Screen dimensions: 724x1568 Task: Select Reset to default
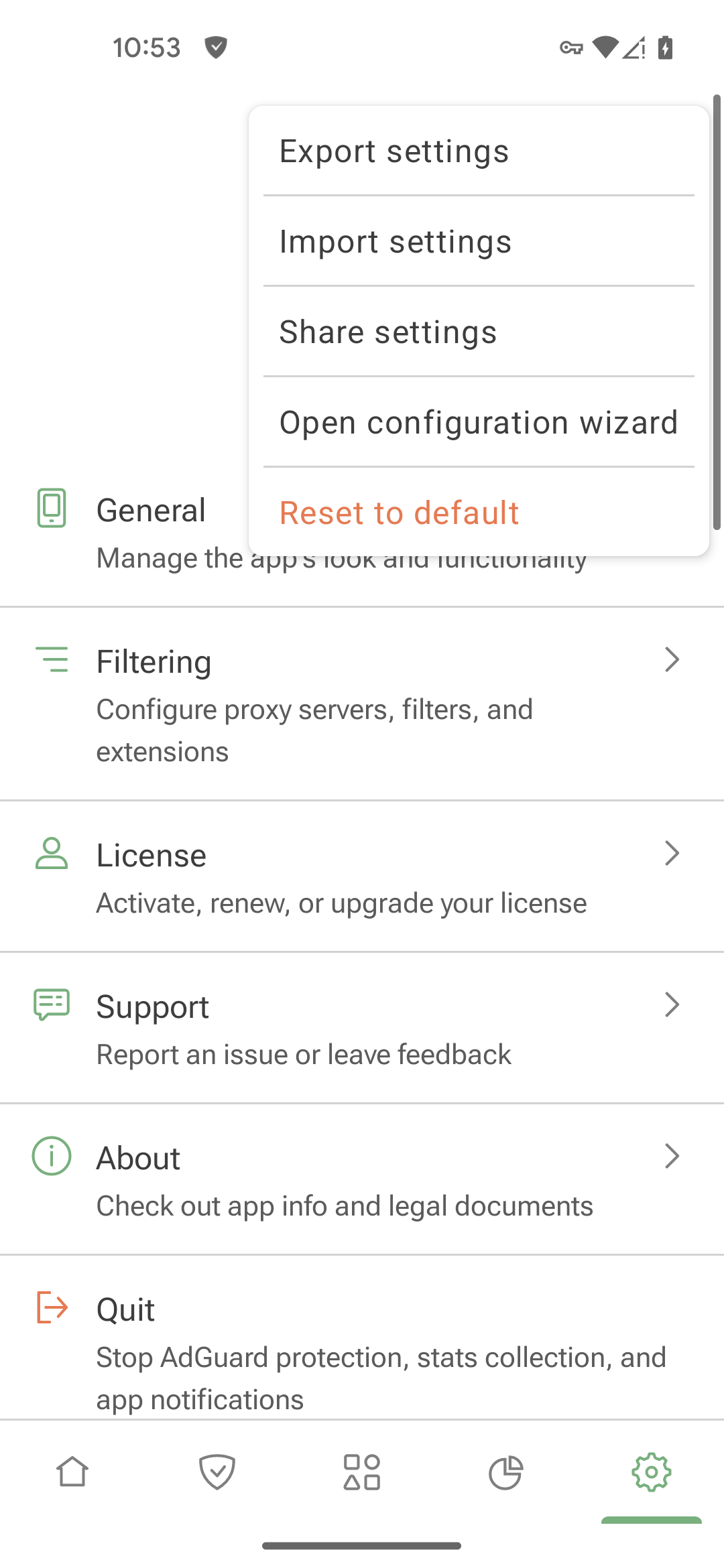[479, 513]
